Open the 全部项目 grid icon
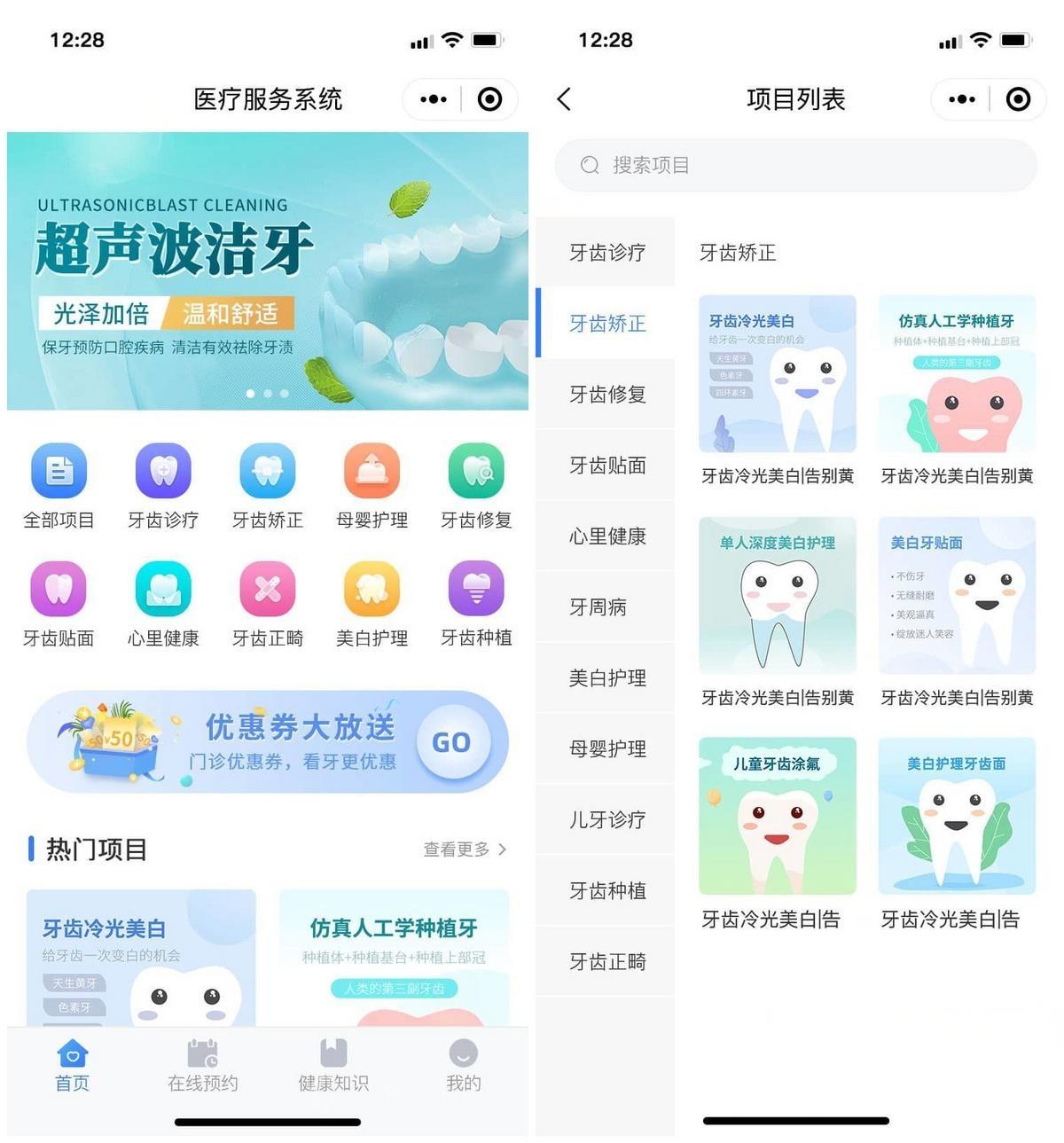The height and width of the screenshot is (1143, 1064). click(x=59, y=470)
